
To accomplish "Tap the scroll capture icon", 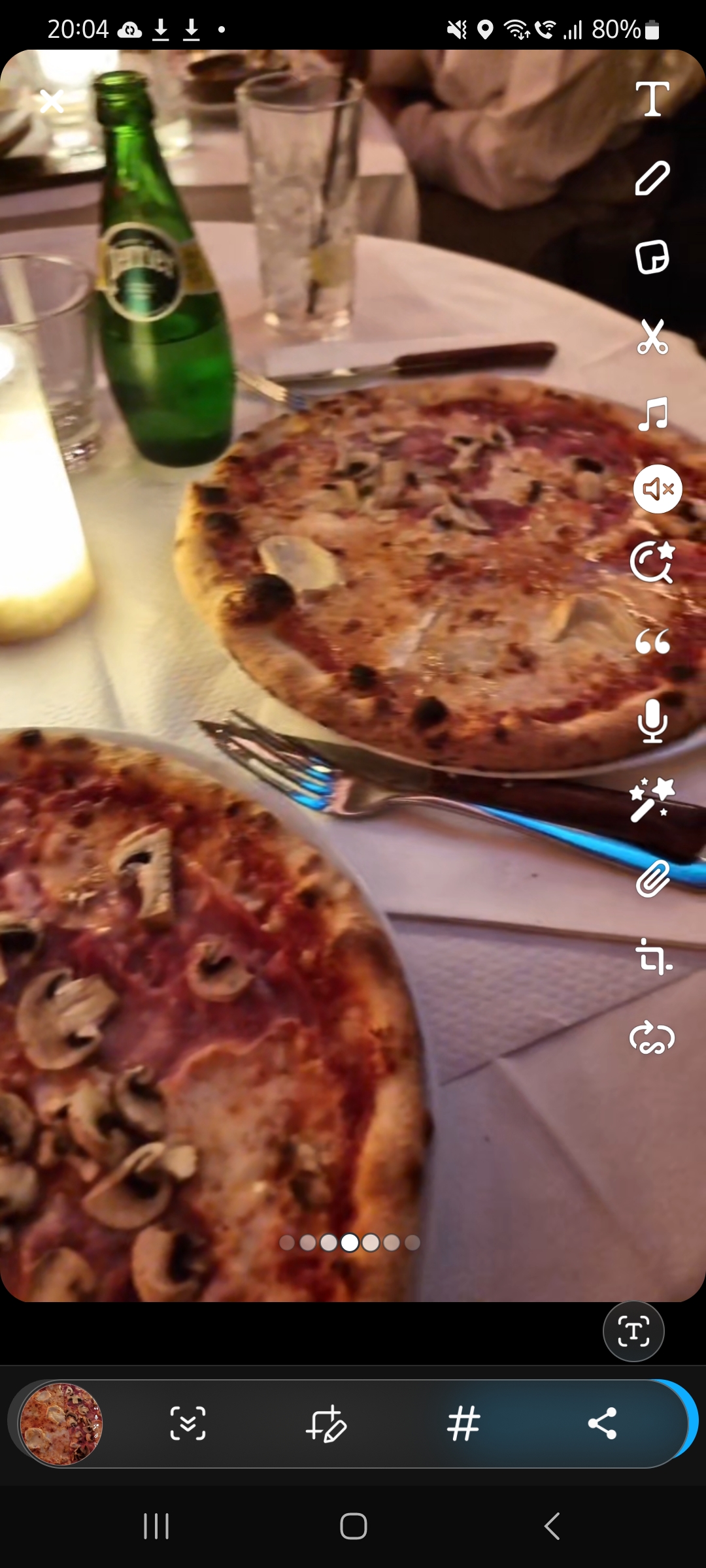I will tap(188, 1424).
